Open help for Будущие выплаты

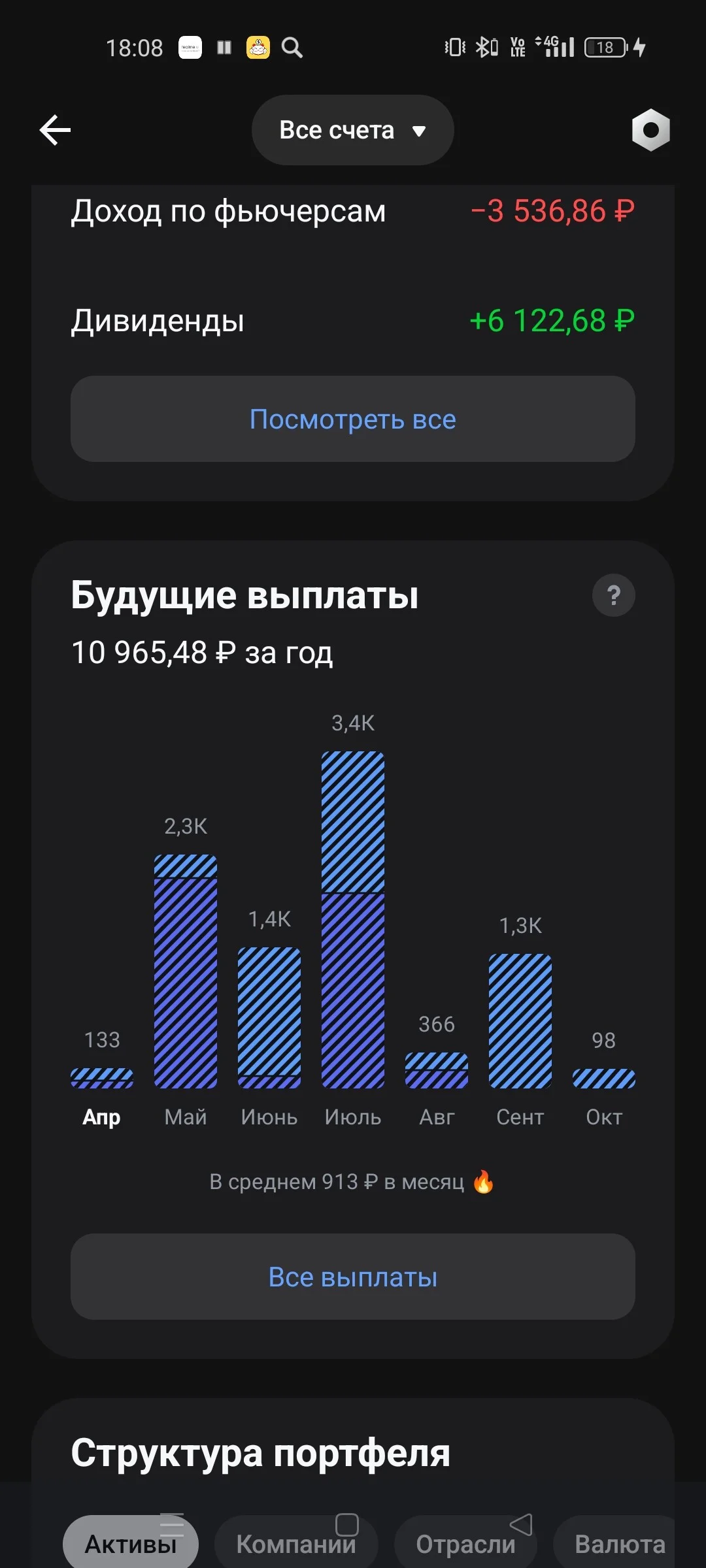click(614, 595)
